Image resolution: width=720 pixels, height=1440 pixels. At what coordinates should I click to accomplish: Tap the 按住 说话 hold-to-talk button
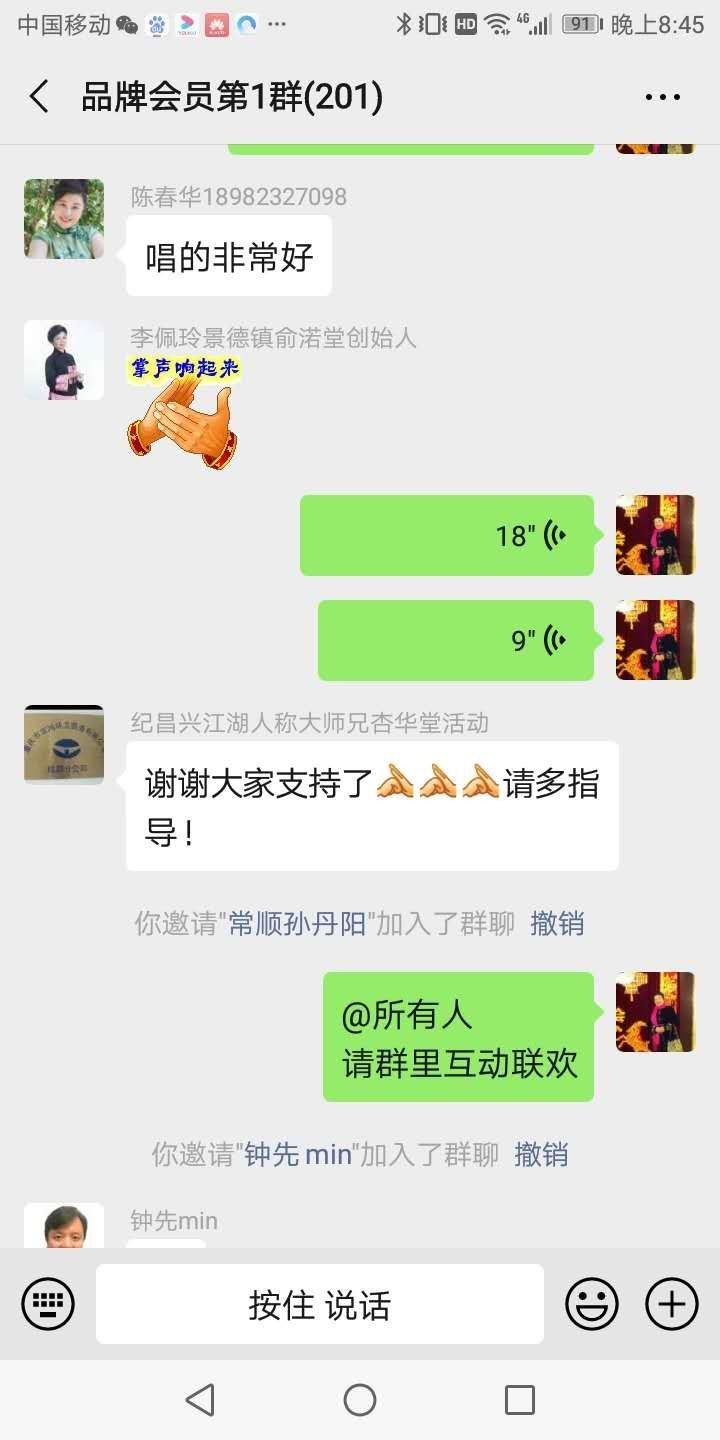(320, 1304)
